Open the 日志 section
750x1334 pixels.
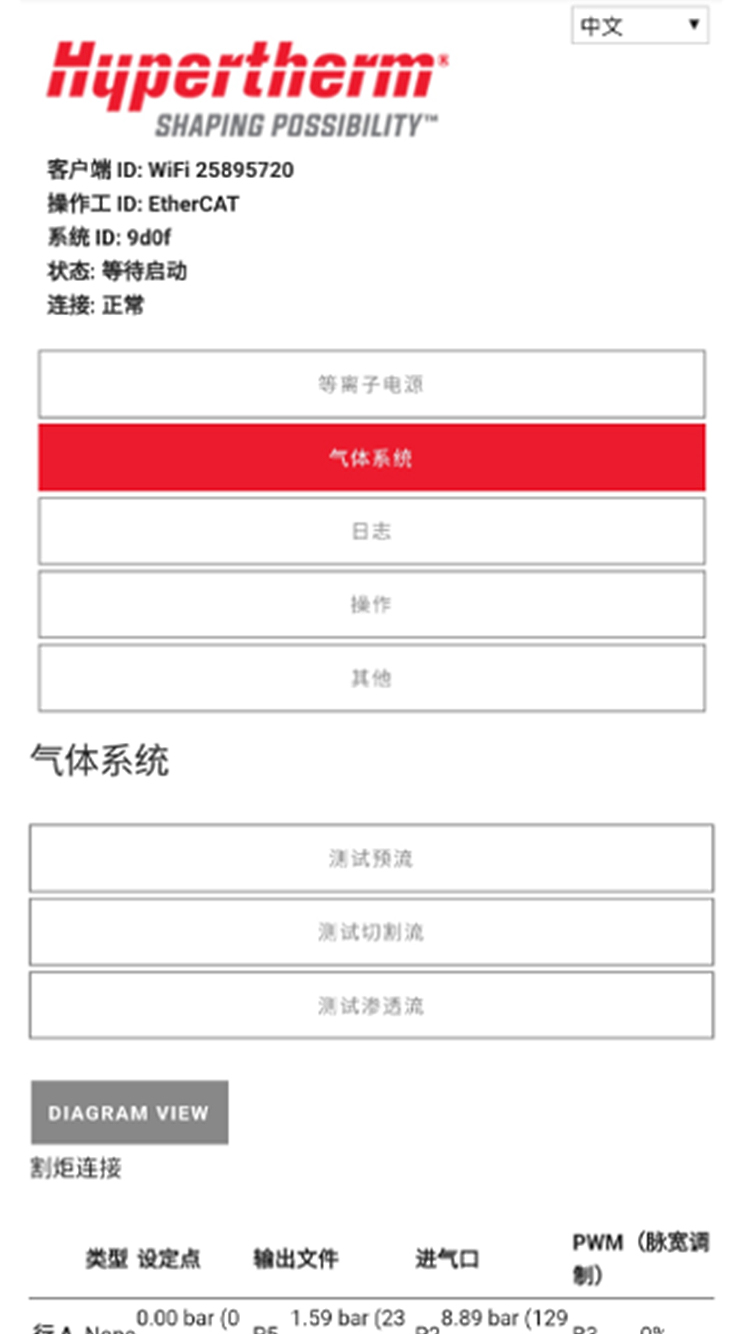[x=372, y=531]
